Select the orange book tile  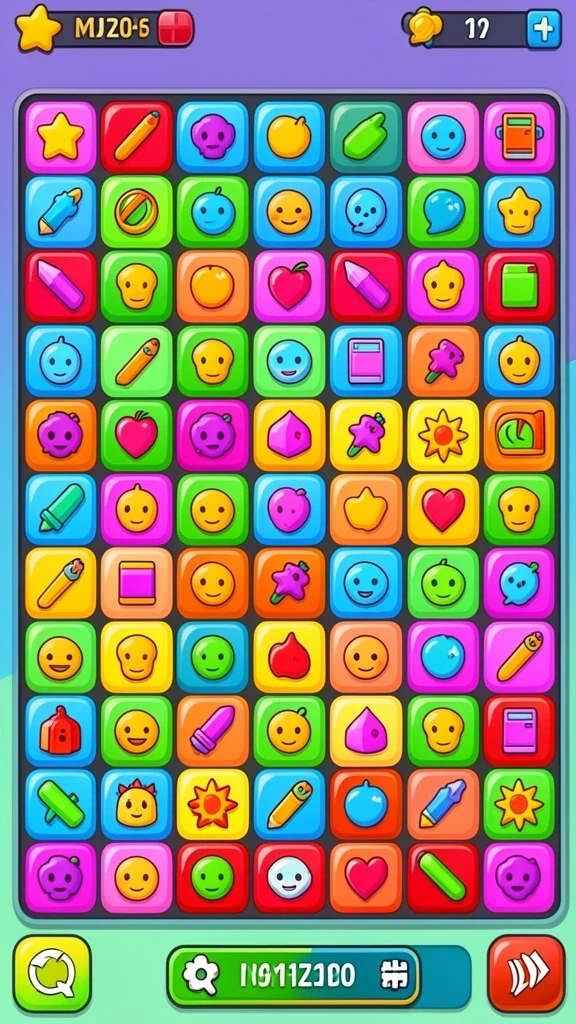click(x=519, y=137)
